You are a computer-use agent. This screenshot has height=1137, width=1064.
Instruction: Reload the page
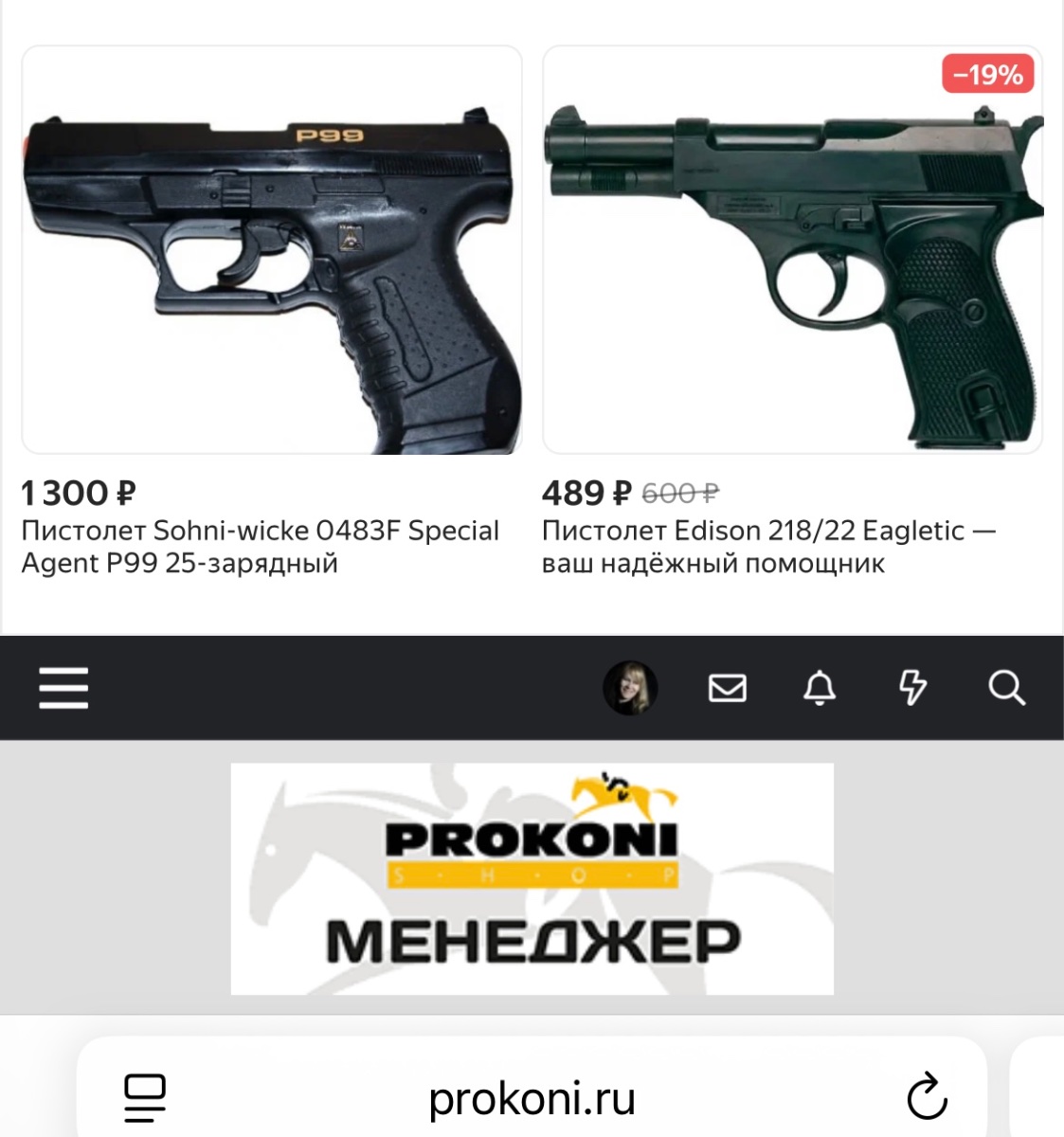pos(927,1097)
